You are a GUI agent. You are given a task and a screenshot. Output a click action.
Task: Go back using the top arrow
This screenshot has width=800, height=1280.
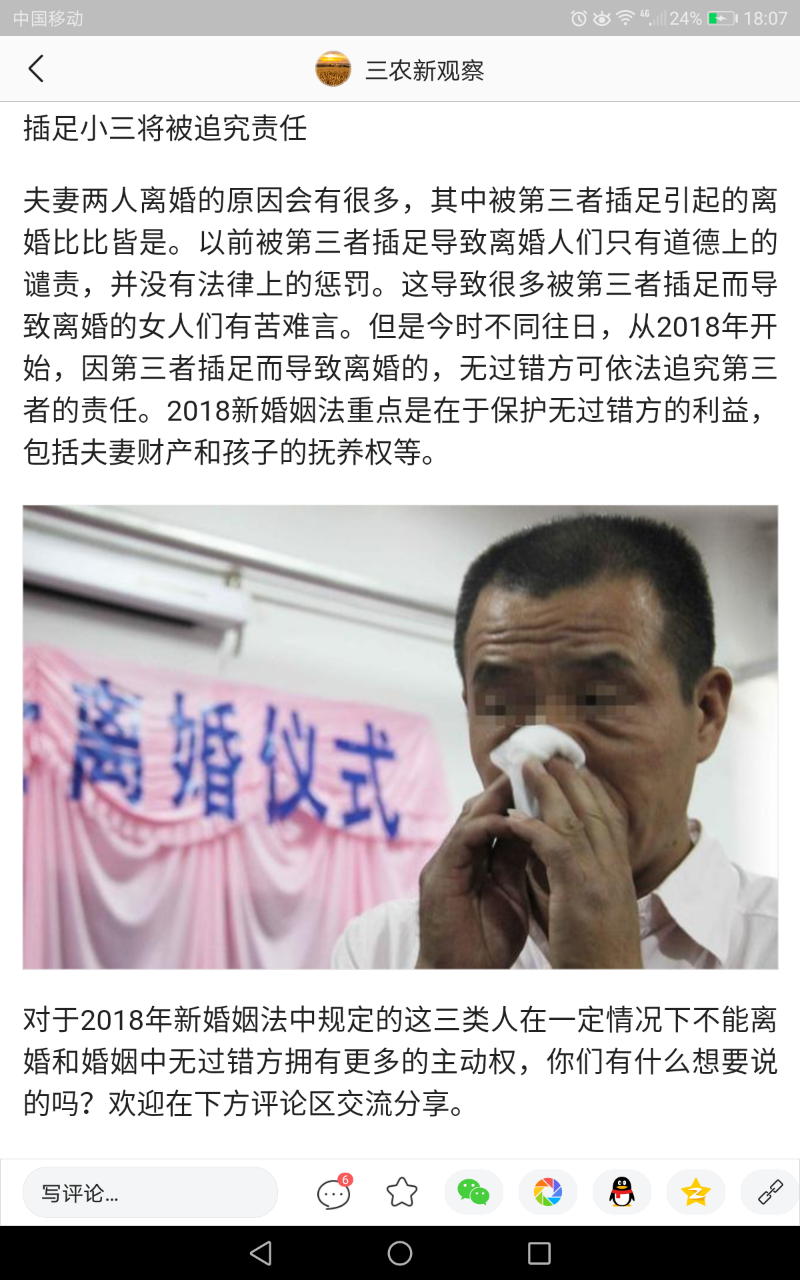click(36, 69)
